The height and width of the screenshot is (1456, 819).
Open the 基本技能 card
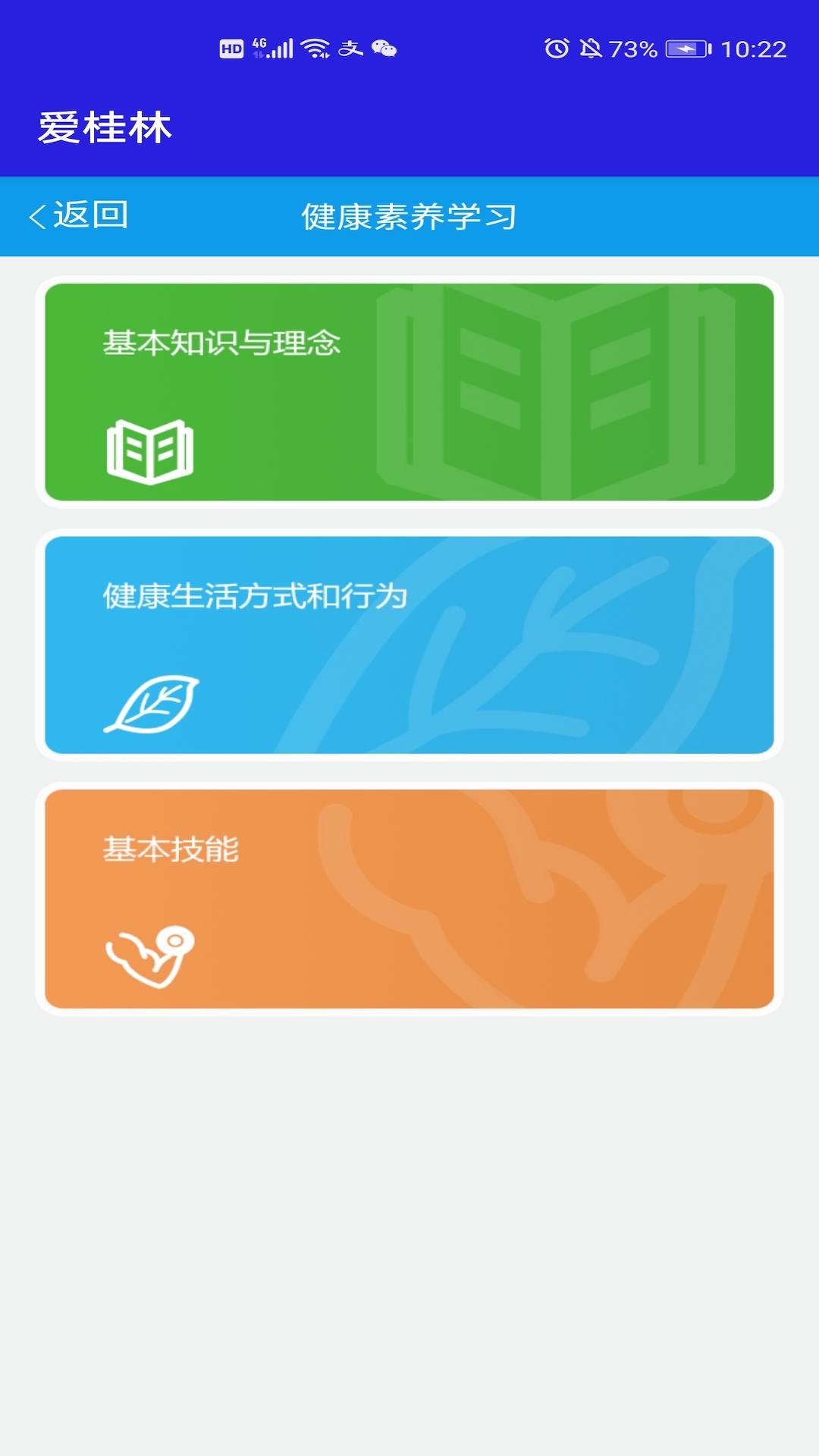pyautogui.click(x=409, y=899)
